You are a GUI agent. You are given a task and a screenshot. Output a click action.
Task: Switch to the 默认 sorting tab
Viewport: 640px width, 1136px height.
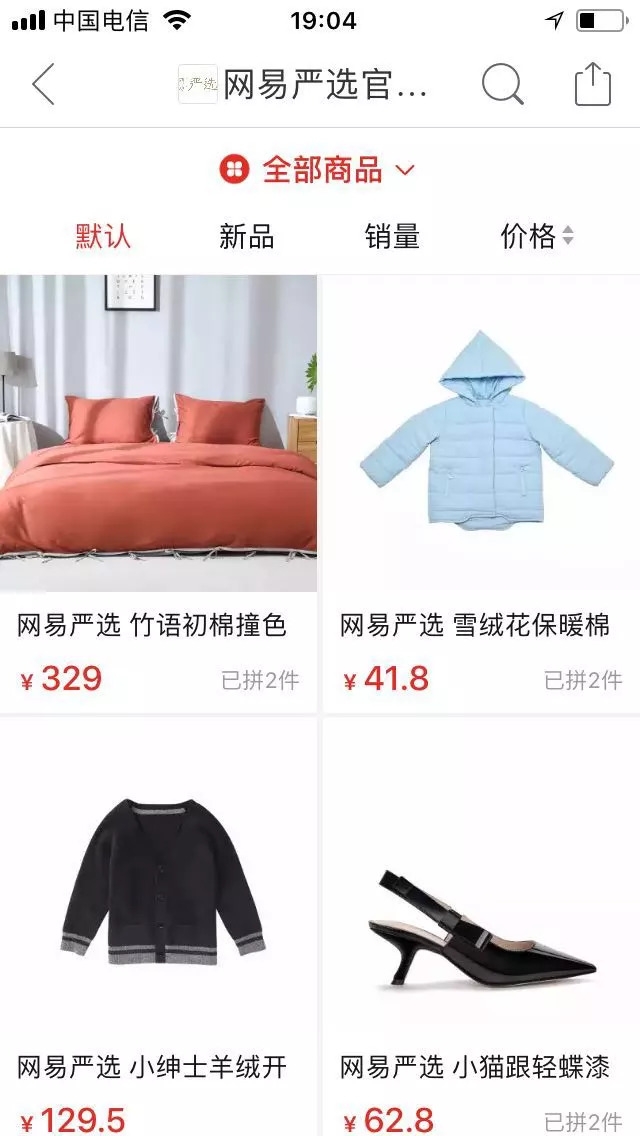103,237
